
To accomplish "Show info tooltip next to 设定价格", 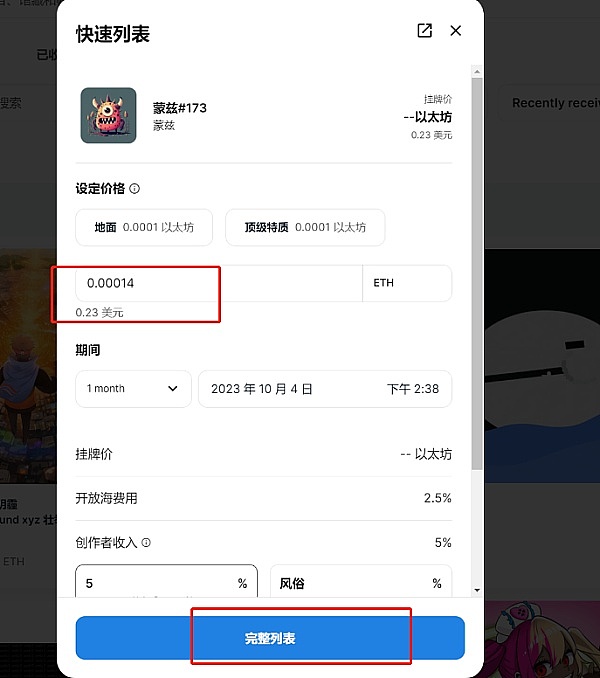I will 135,188.
